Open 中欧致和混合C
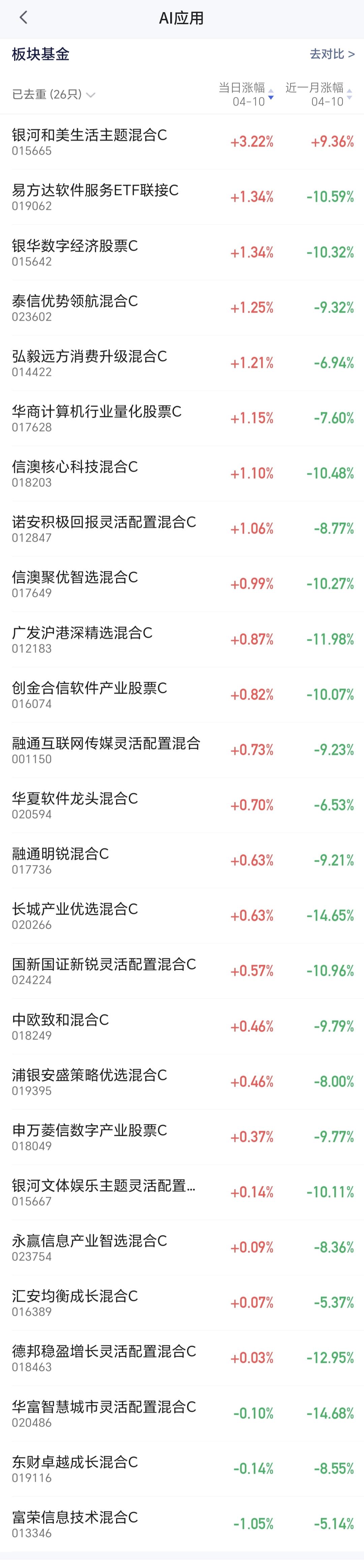364x1568 pixels. click(x=182, y=1026)
